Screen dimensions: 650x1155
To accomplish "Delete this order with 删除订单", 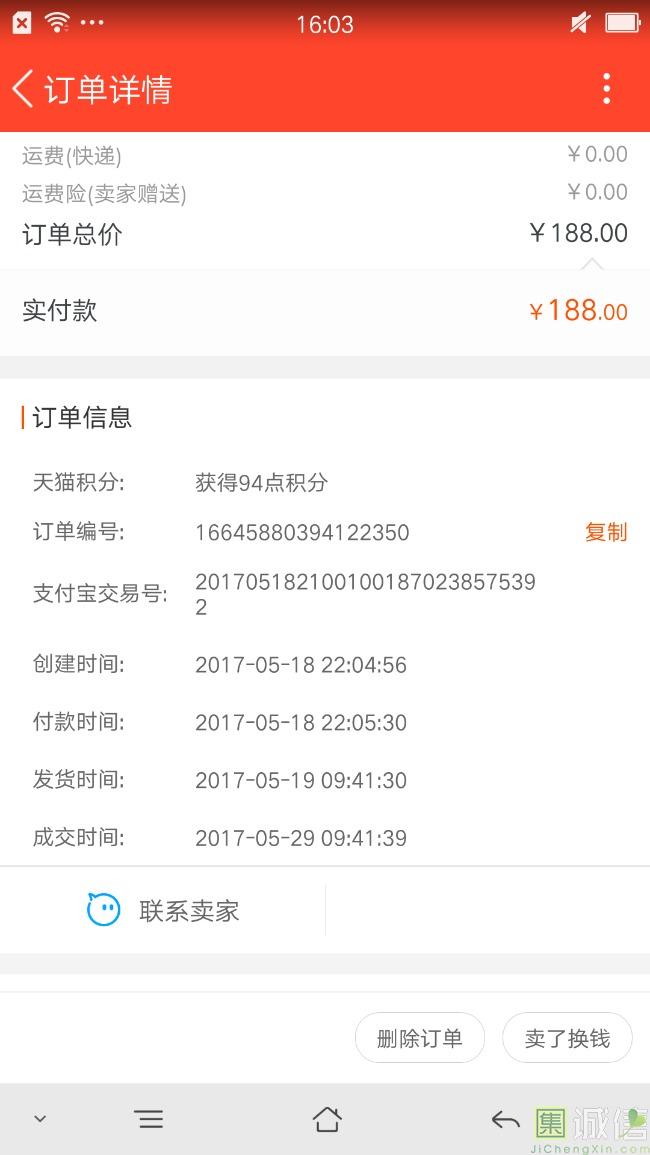I will coord(420,1038).
